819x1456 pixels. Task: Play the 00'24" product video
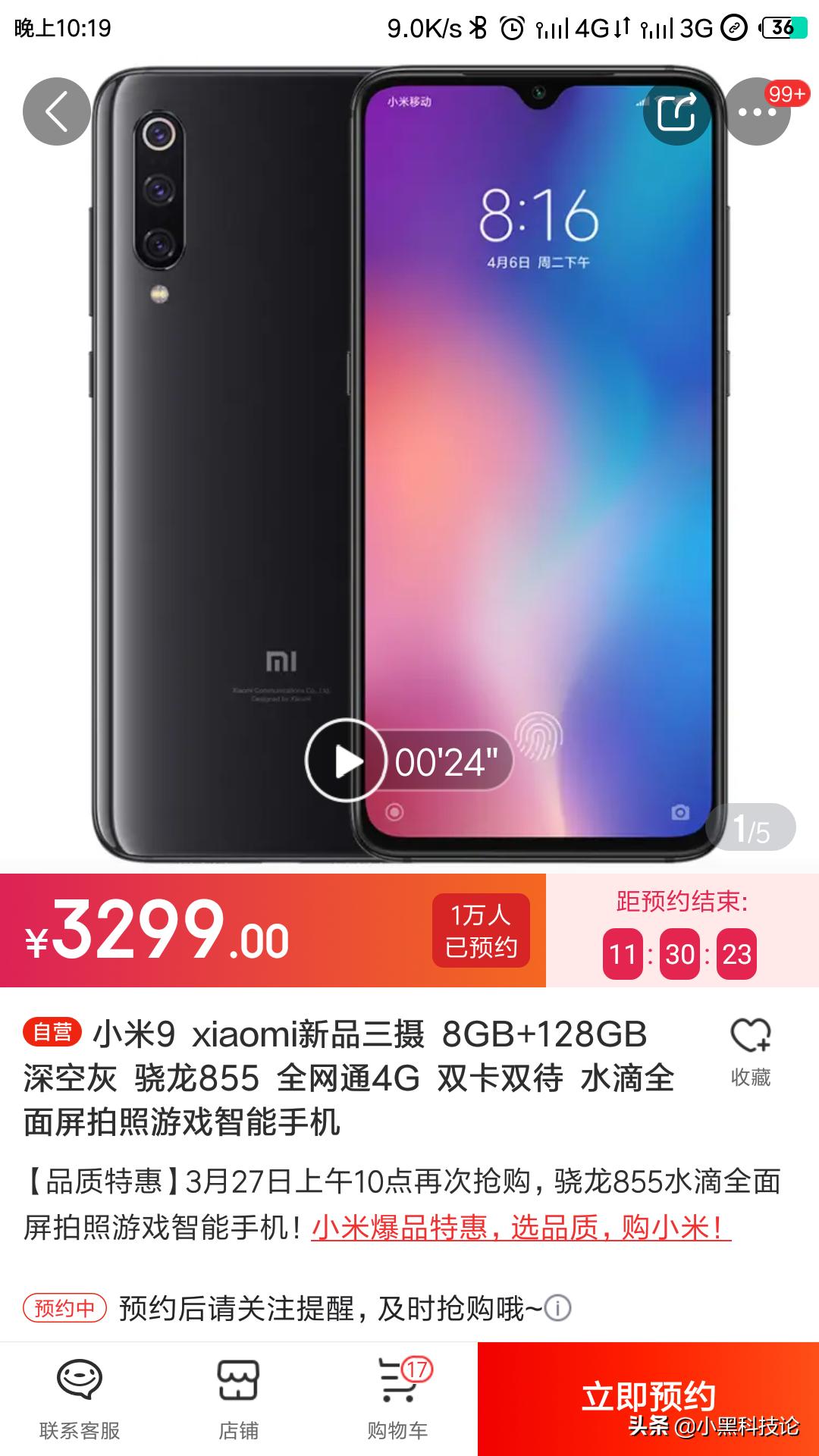[346, 761]
